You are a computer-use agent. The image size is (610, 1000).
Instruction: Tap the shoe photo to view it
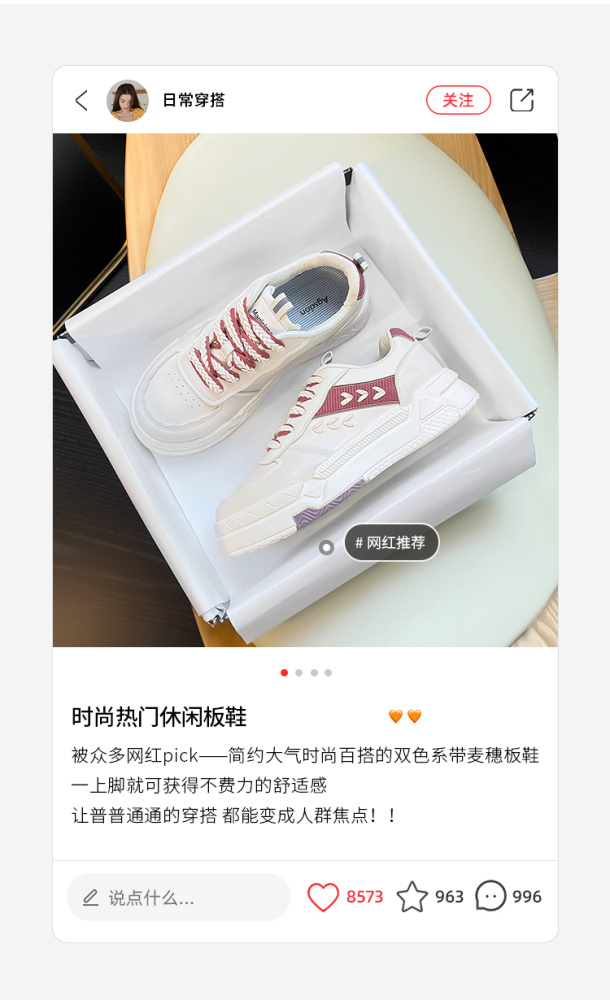305,390
